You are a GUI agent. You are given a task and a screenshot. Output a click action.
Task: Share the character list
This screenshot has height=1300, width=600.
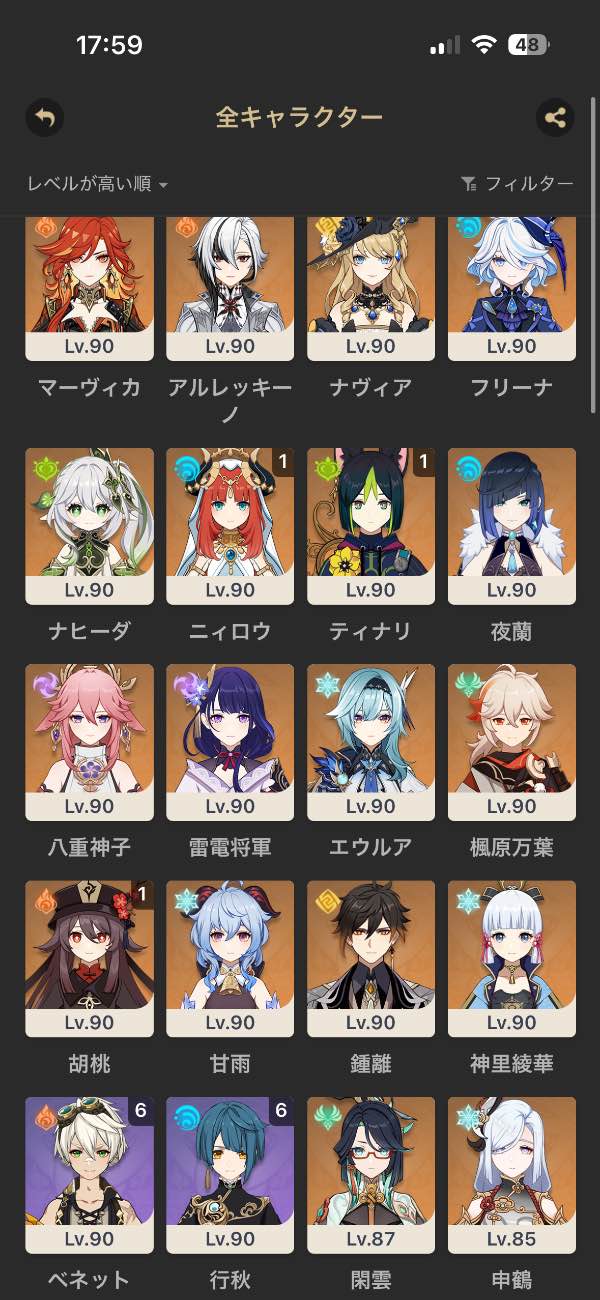pos(555,118)
